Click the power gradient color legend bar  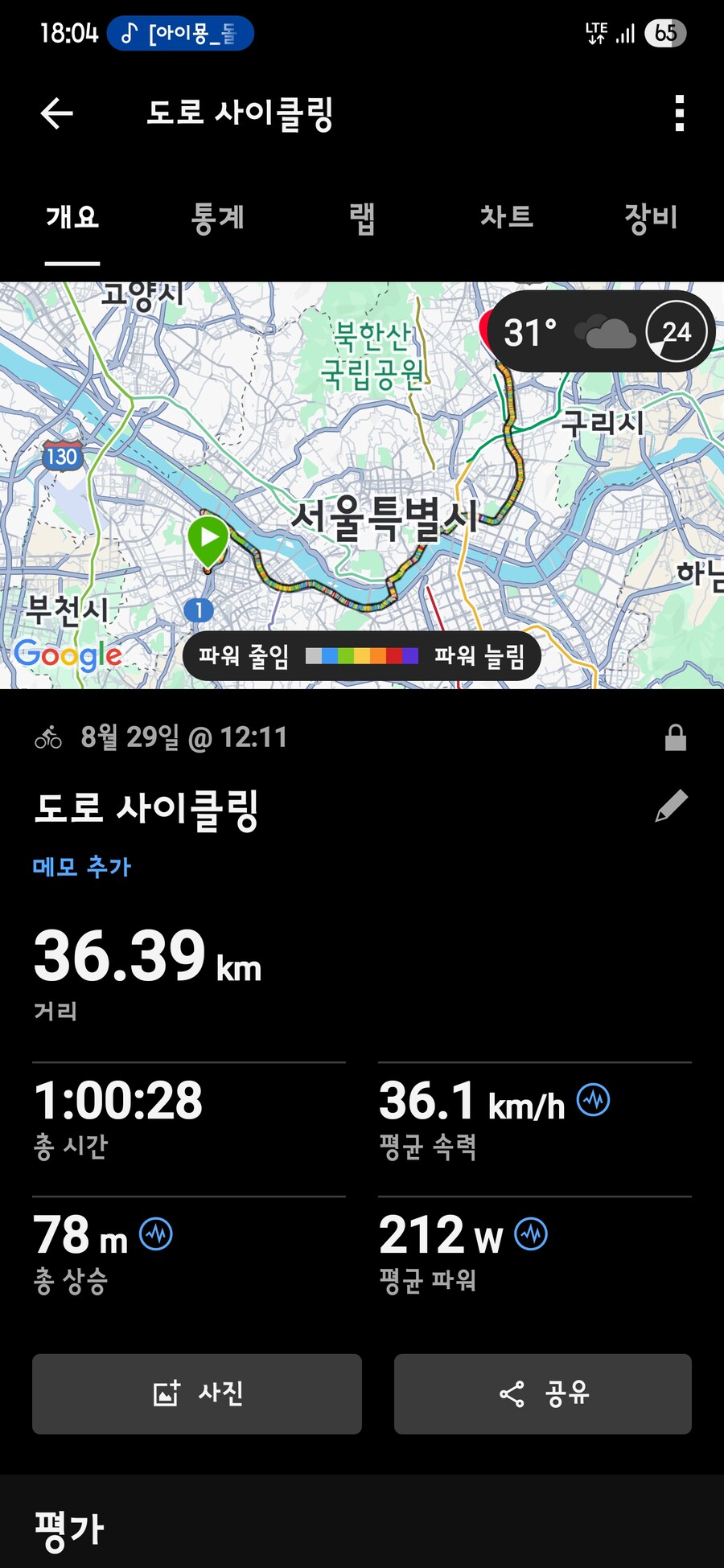coord(362,657)
